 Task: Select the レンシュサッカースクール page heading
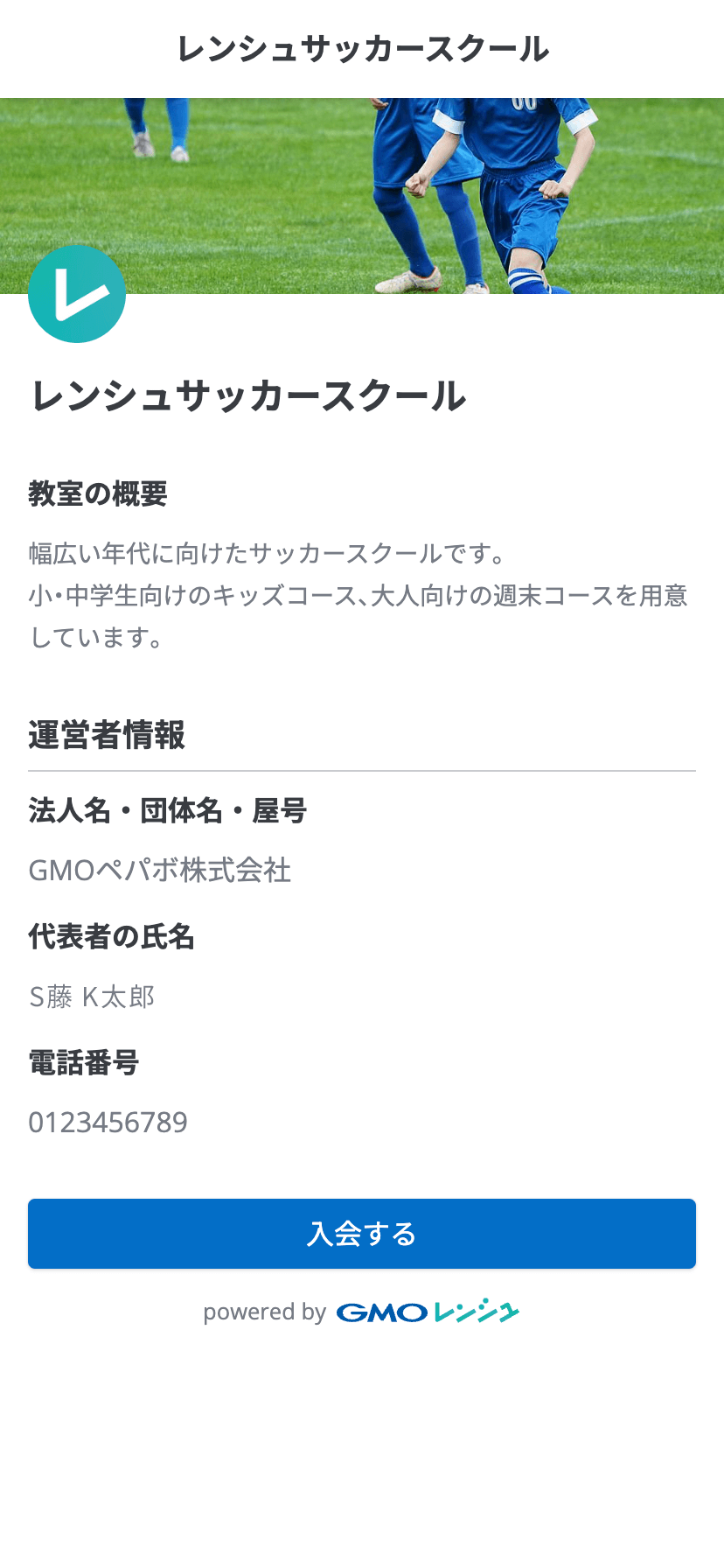248,395
